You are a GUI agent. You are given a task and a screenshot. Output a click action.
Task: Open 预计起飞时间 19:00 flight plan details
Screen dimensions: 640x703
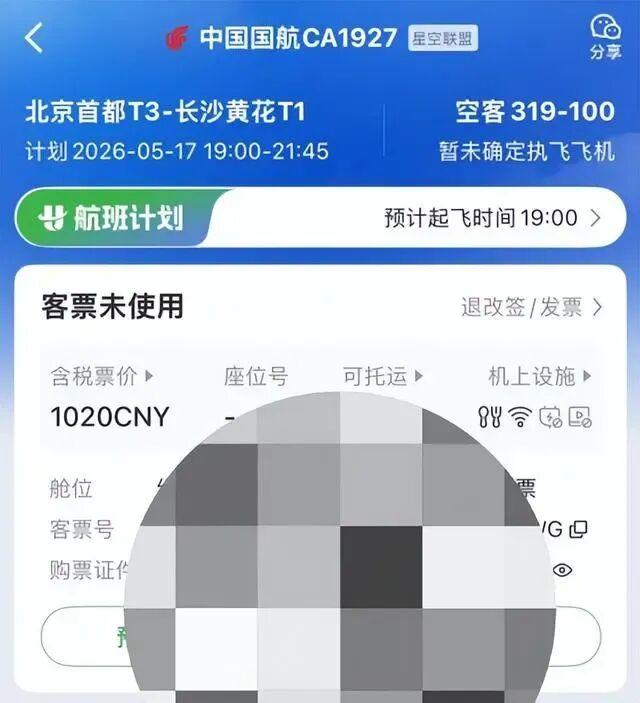[x=492, y=218]
